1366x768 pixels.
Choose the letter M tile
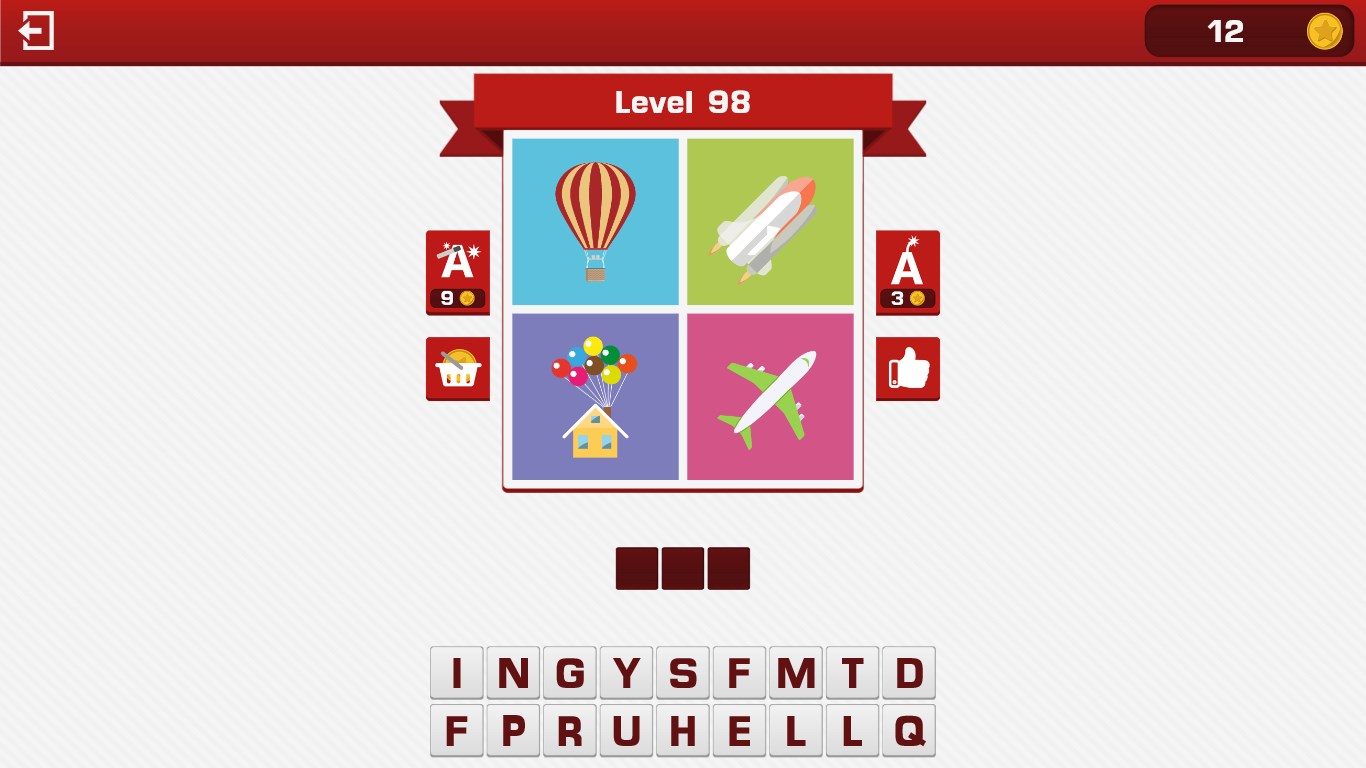click(x=796, y=673)
